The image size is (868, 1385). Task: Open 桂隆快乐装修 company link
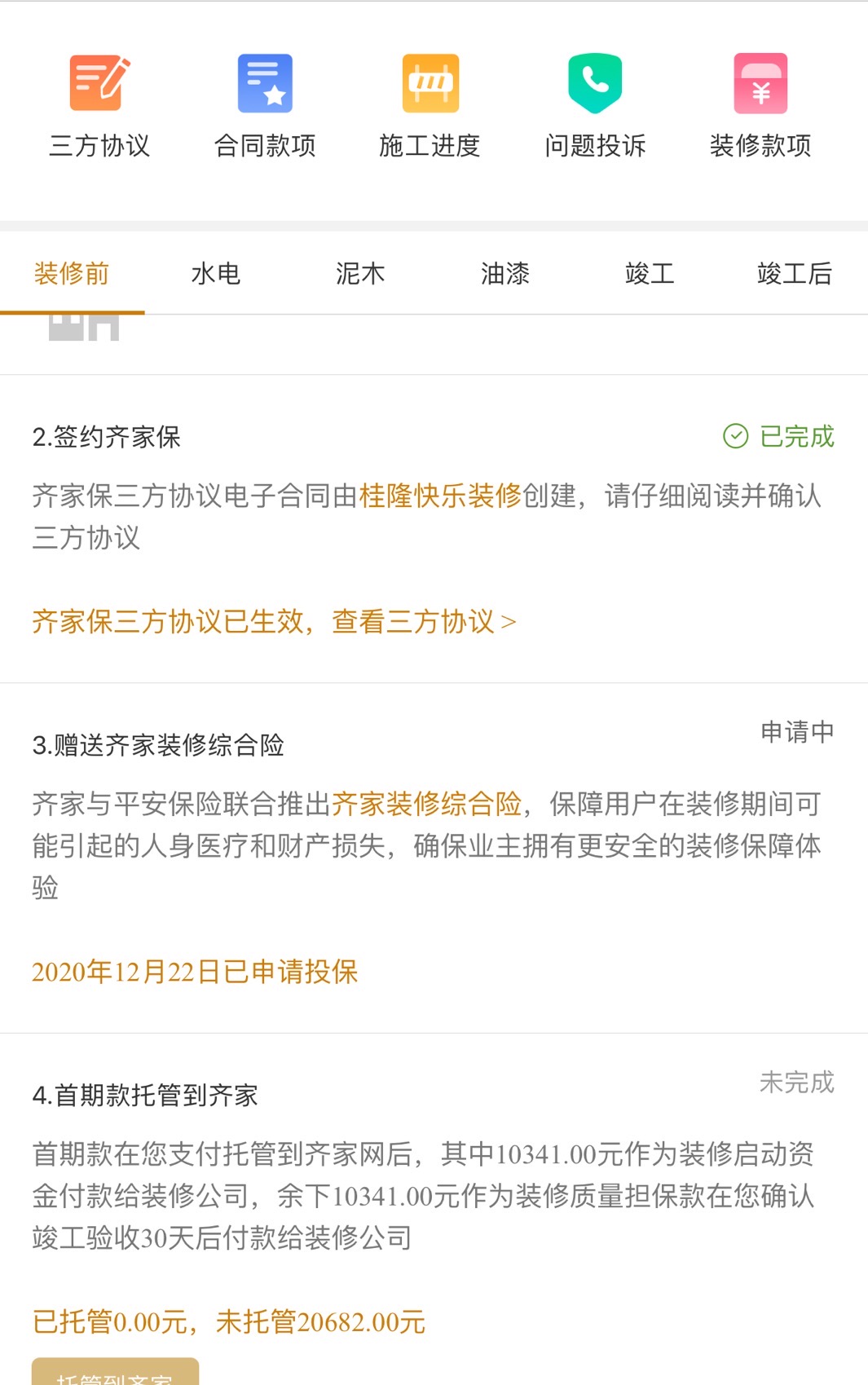click(x=440, y=496)
